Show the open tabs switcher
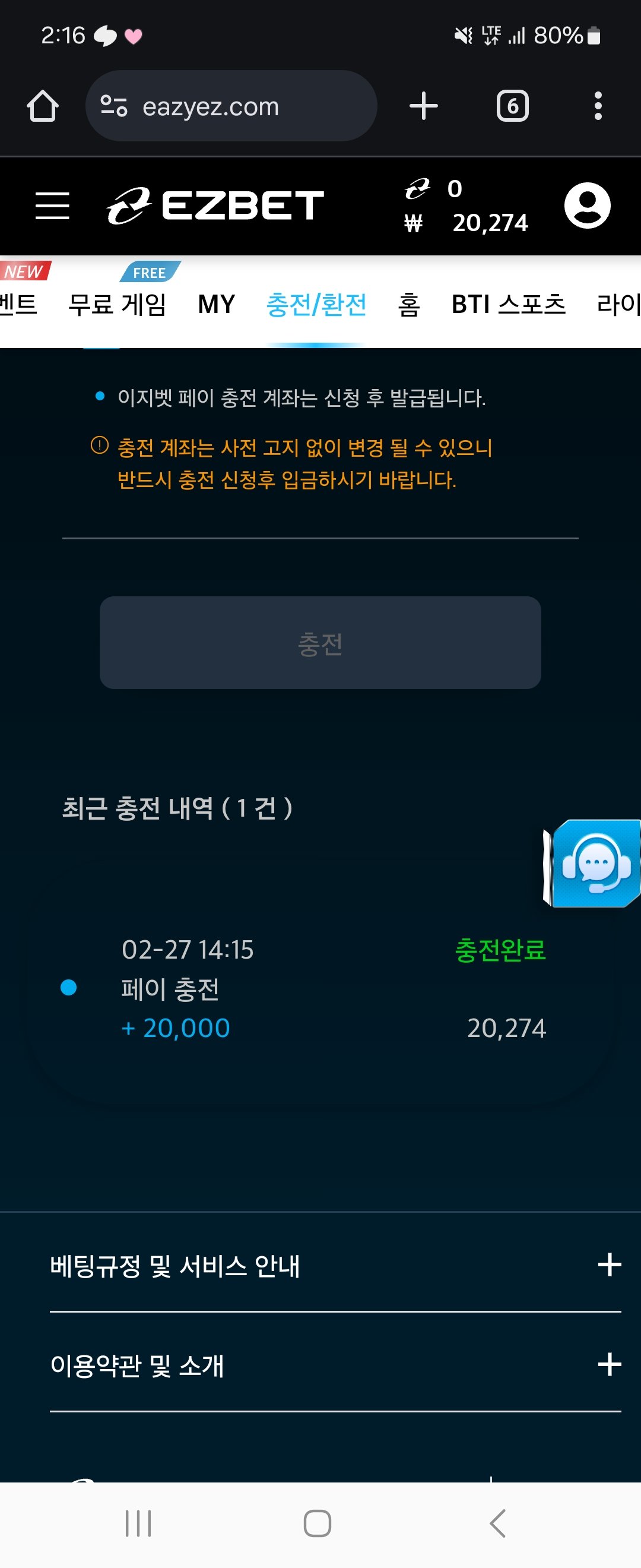The width and height of the screenshot is (641, 1568). pyautogui.click(x=512, y=106)
